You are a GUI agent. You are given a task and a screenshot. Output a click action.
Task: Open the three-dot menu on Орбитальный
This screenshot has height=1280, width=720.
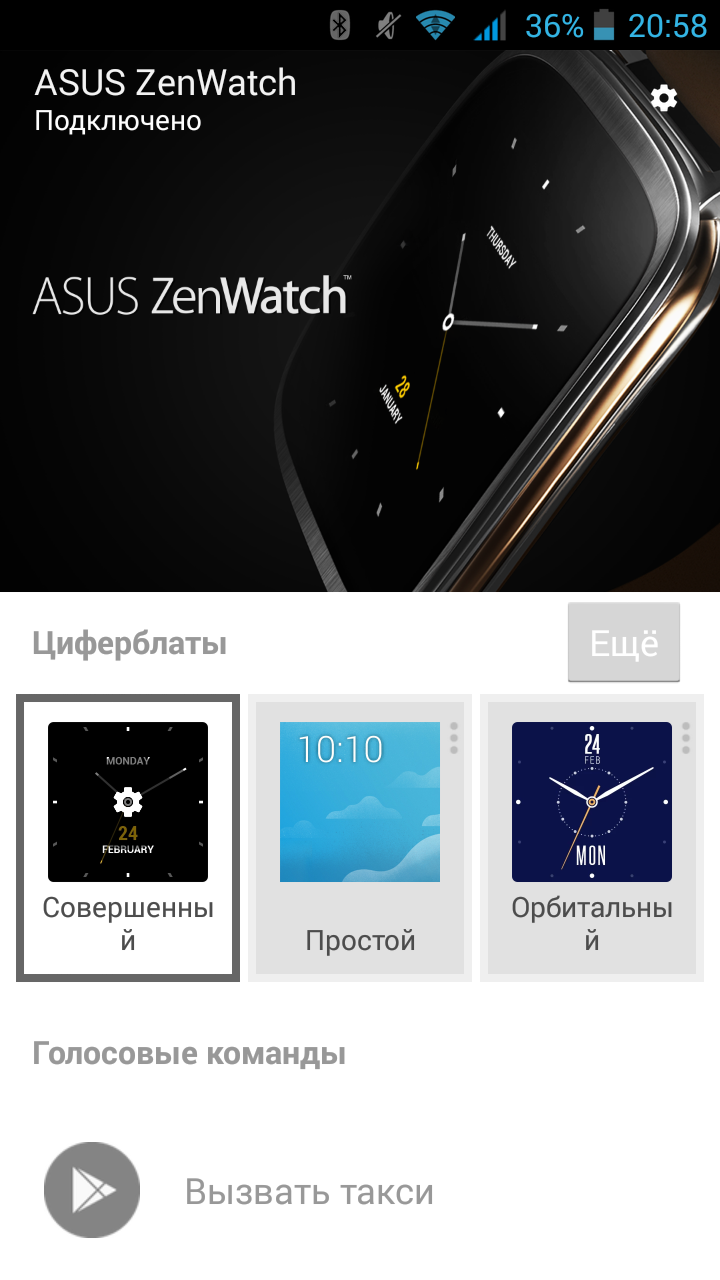click(x=686, y=738)
